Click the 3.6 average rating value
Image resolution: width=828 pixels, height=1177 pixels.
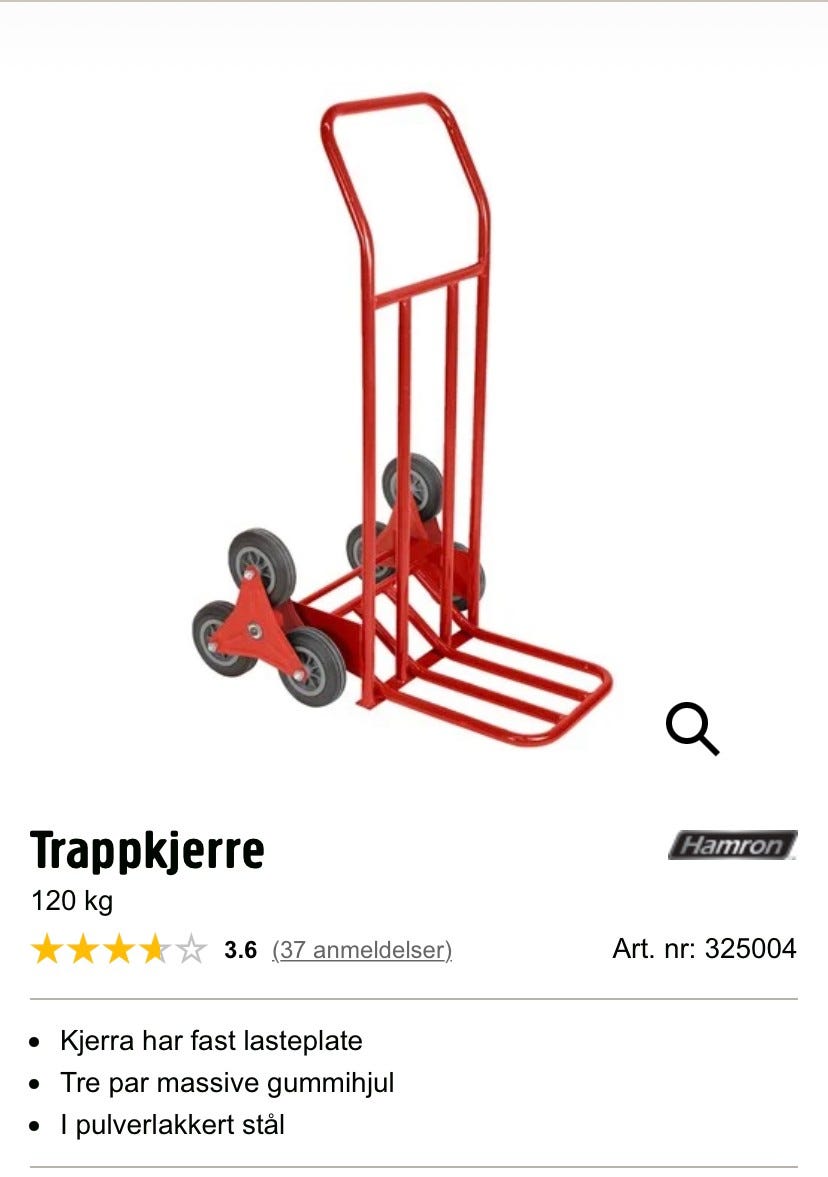[239, 948]
